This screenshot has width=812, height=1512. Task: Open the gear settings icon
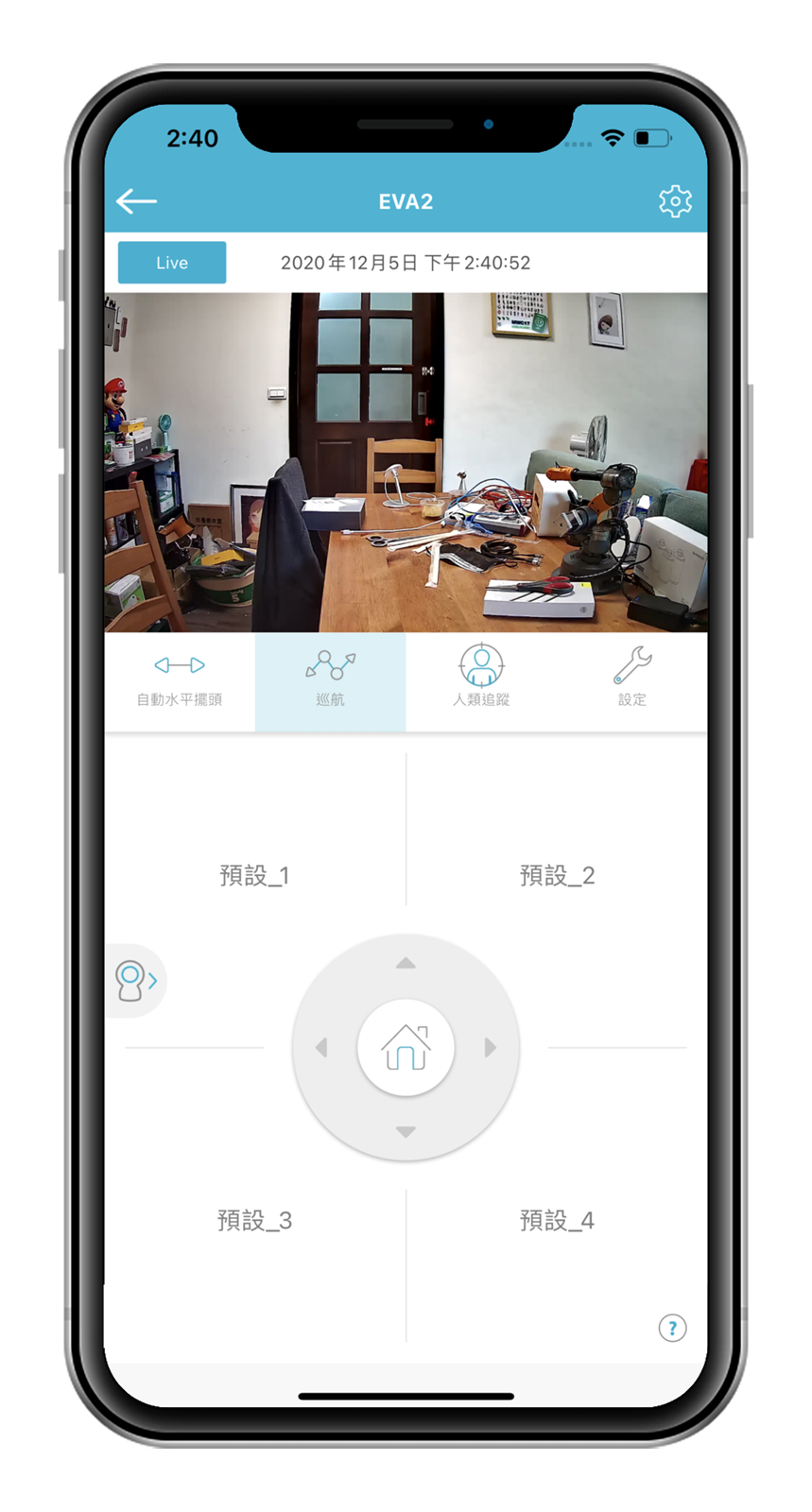675,201
